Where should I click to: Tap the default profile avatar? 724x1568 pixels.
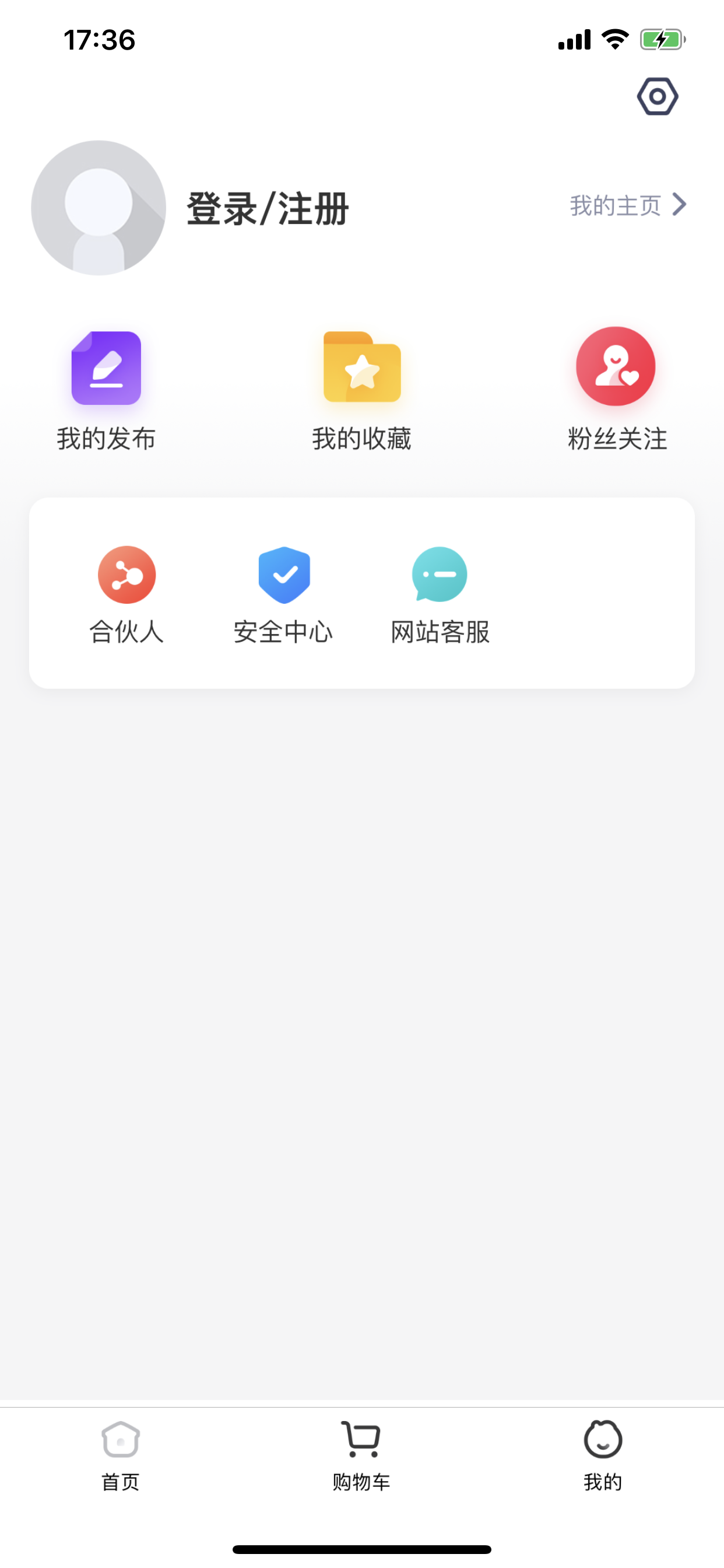tap(99, 208)
